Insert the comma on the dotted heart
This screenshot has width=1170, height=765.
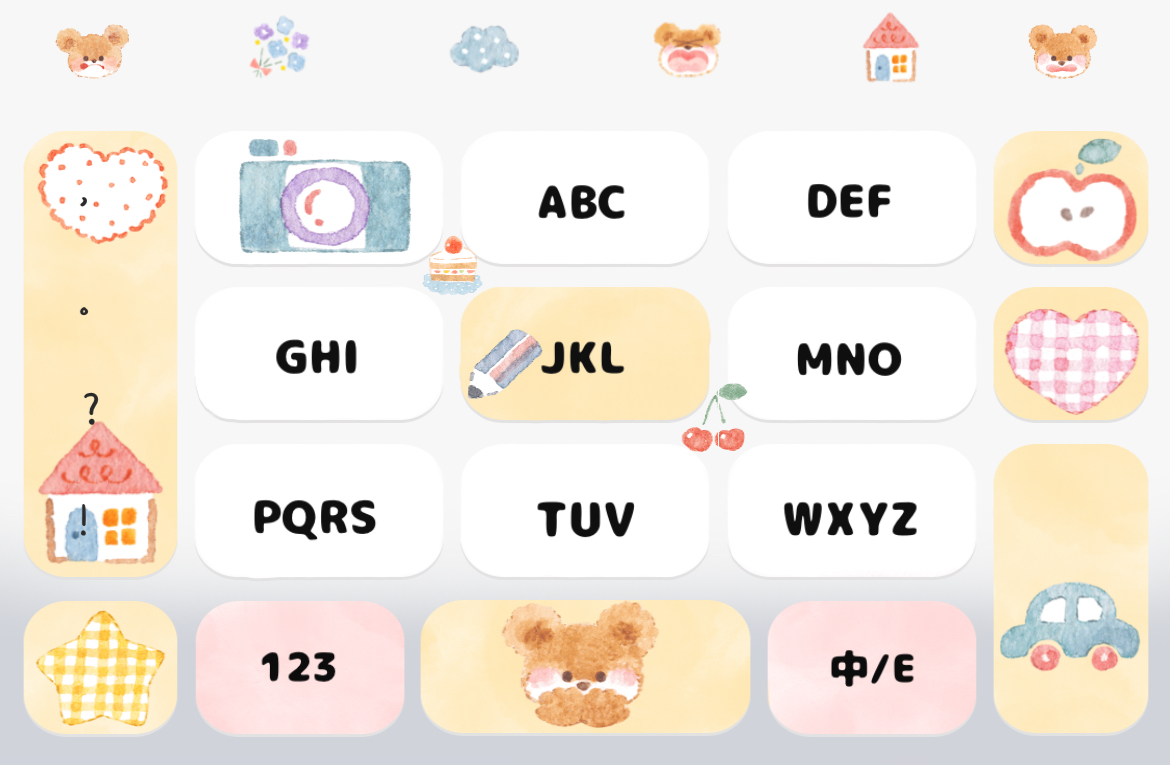coord(87,200)
